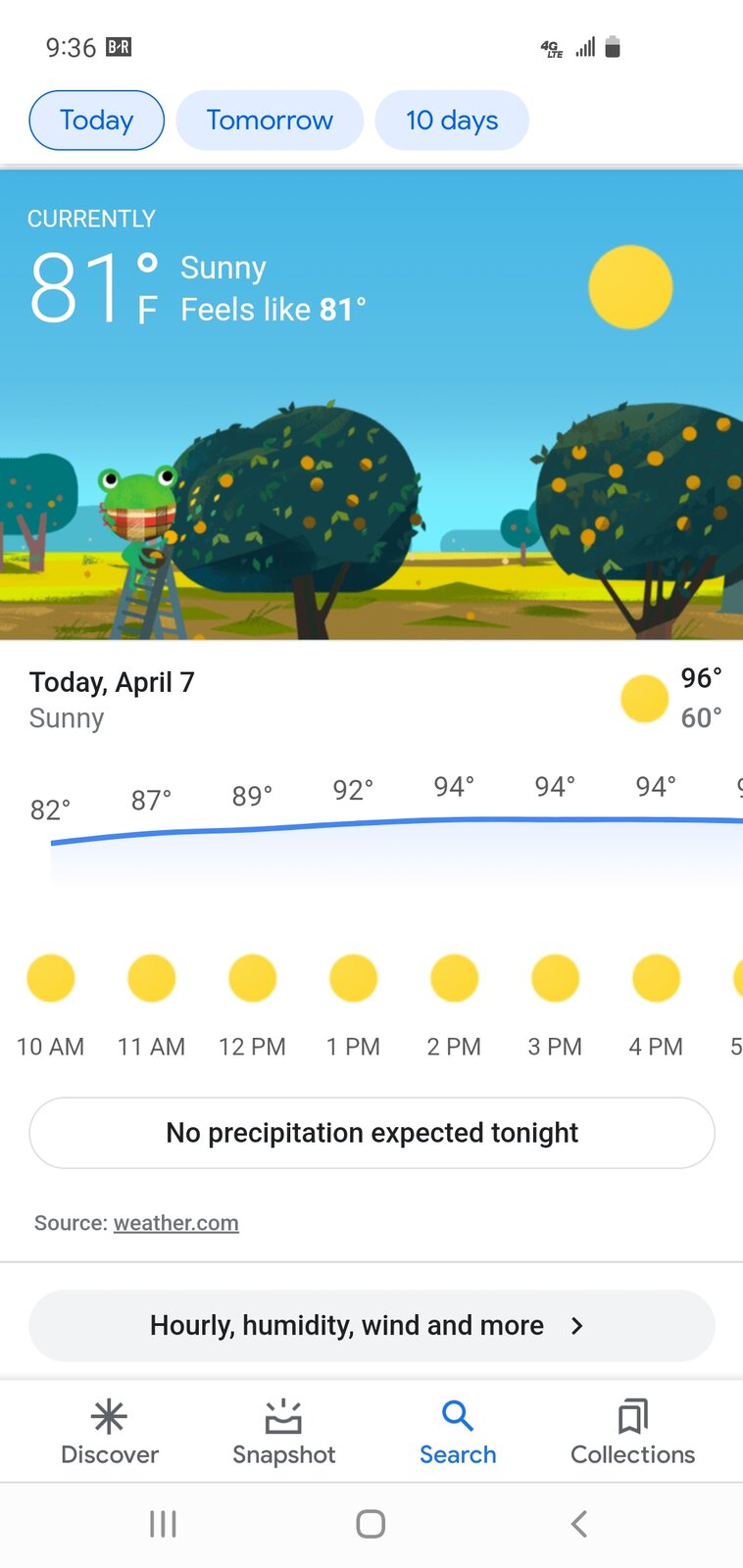Viewport: 743px width, 1568px height.
Task: View the 10 days forecast
Action: pos(452,121)
